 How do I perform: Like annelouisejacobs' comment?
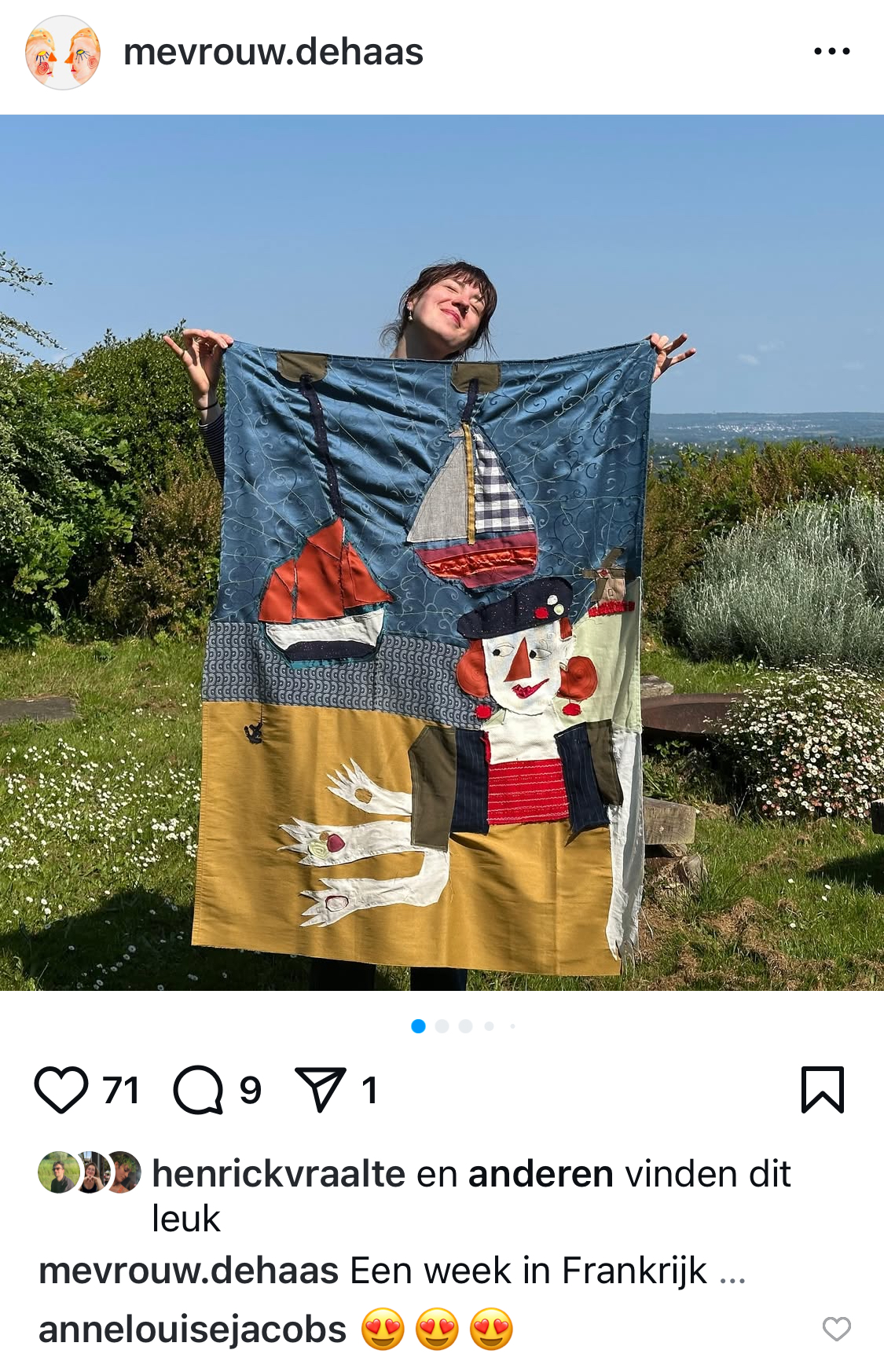[836, 1329]
